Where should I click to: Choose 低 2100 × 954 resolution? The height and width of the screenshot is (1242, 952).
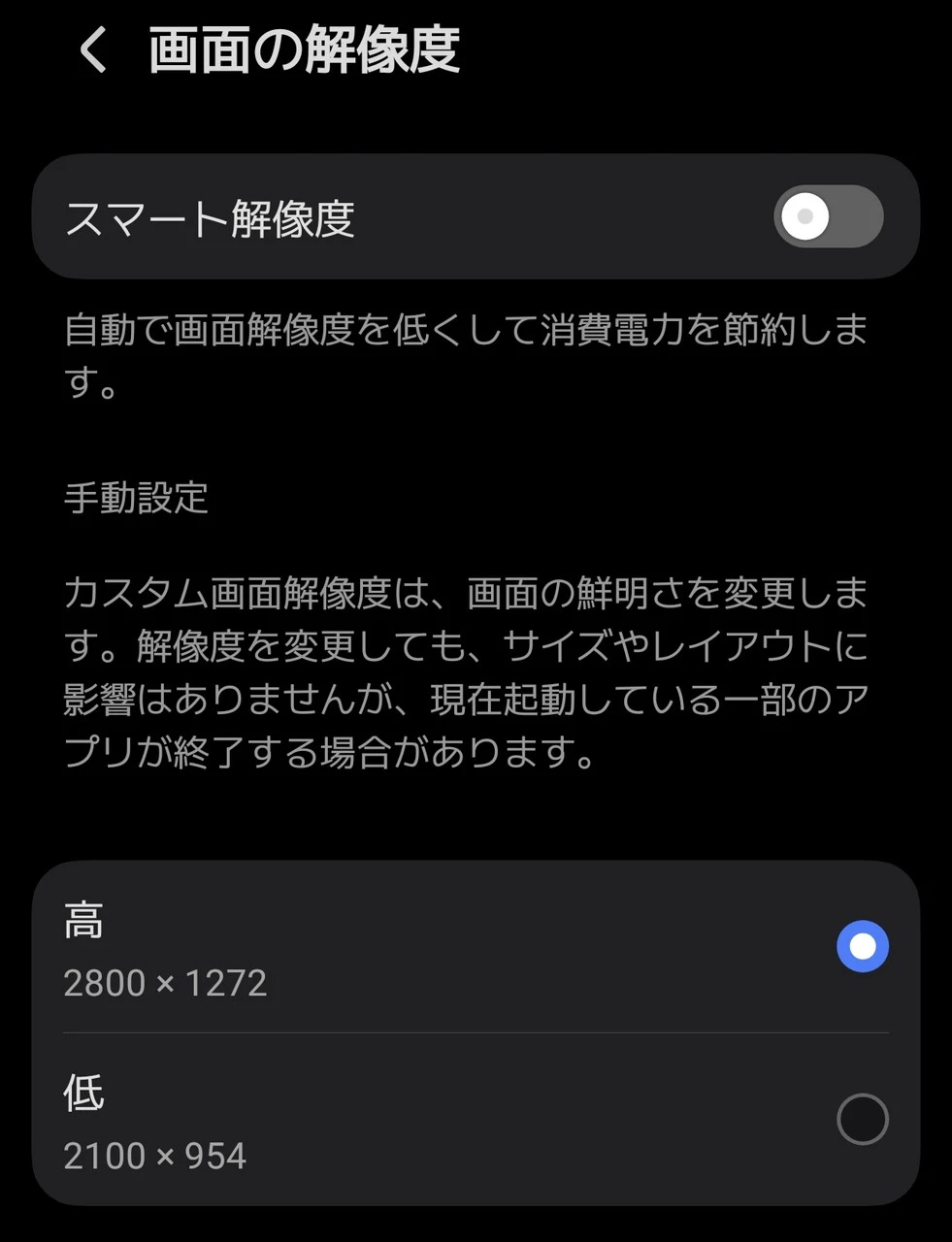click(x=862, y=1120)
